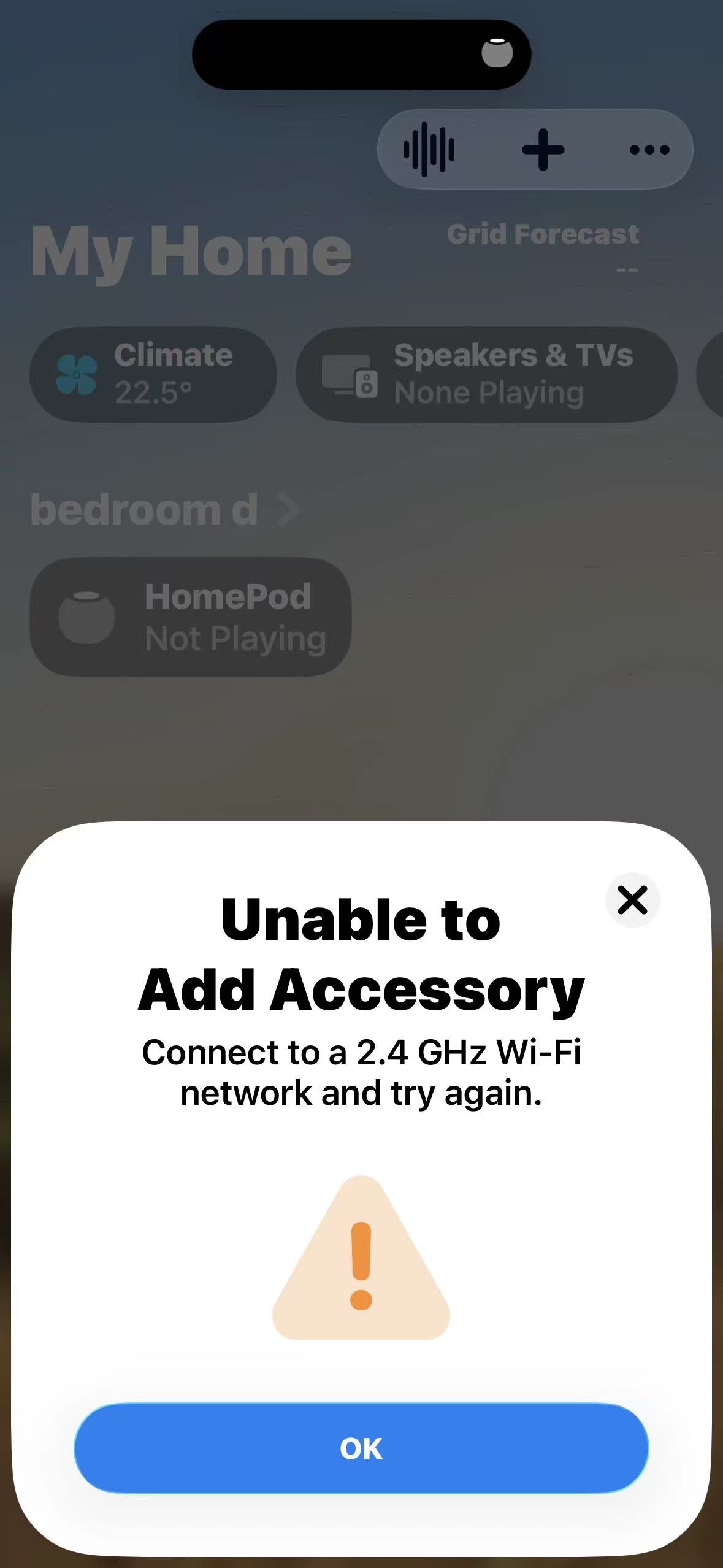Open the more options menu
The height and width of the screenshot is (1568, 723).
point(649,149)
